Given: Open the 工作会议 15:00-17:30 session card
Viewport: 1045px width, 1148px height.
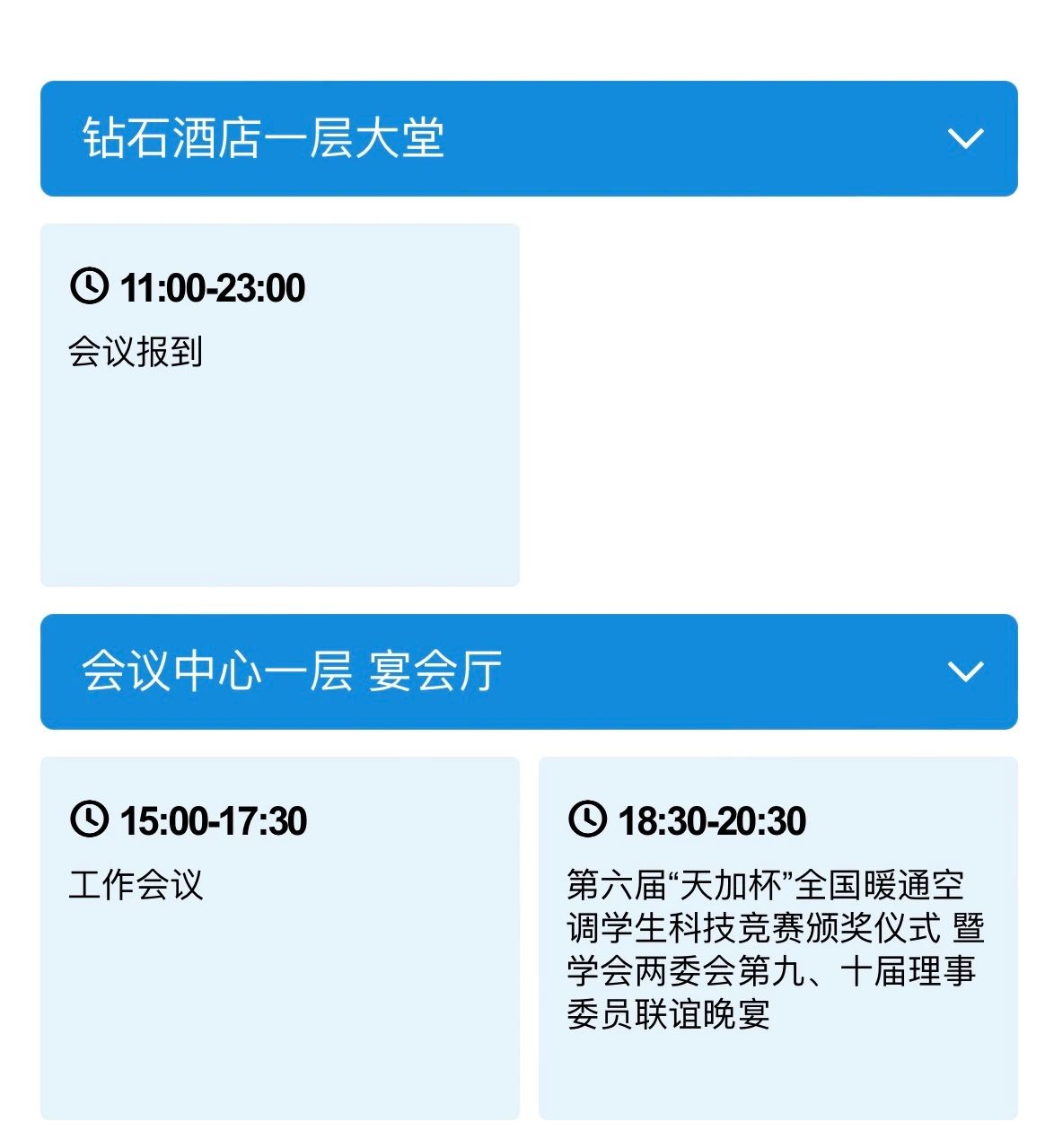Looking at the screenshot, I should click(279, 938).
